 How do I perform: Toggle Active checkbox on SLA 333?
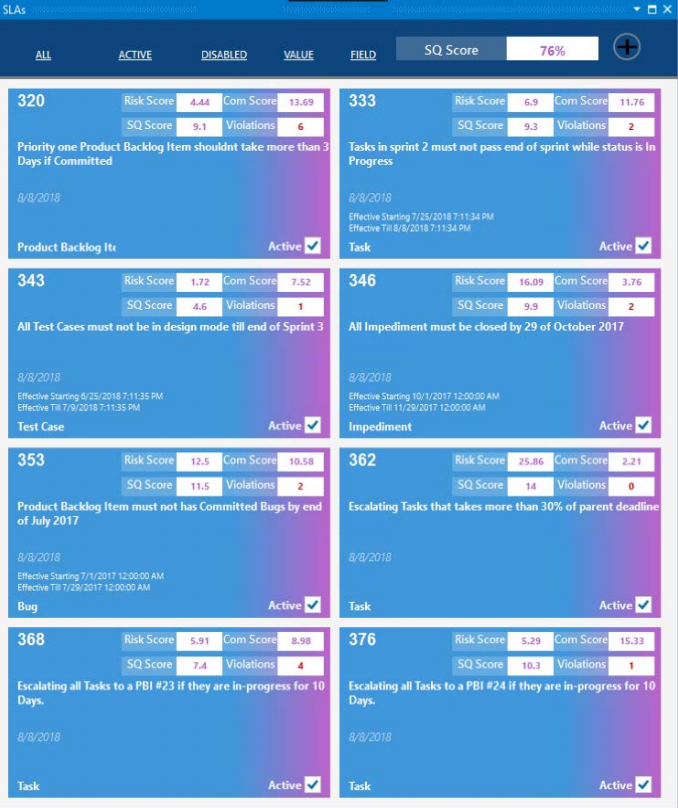tap(644, 246)
